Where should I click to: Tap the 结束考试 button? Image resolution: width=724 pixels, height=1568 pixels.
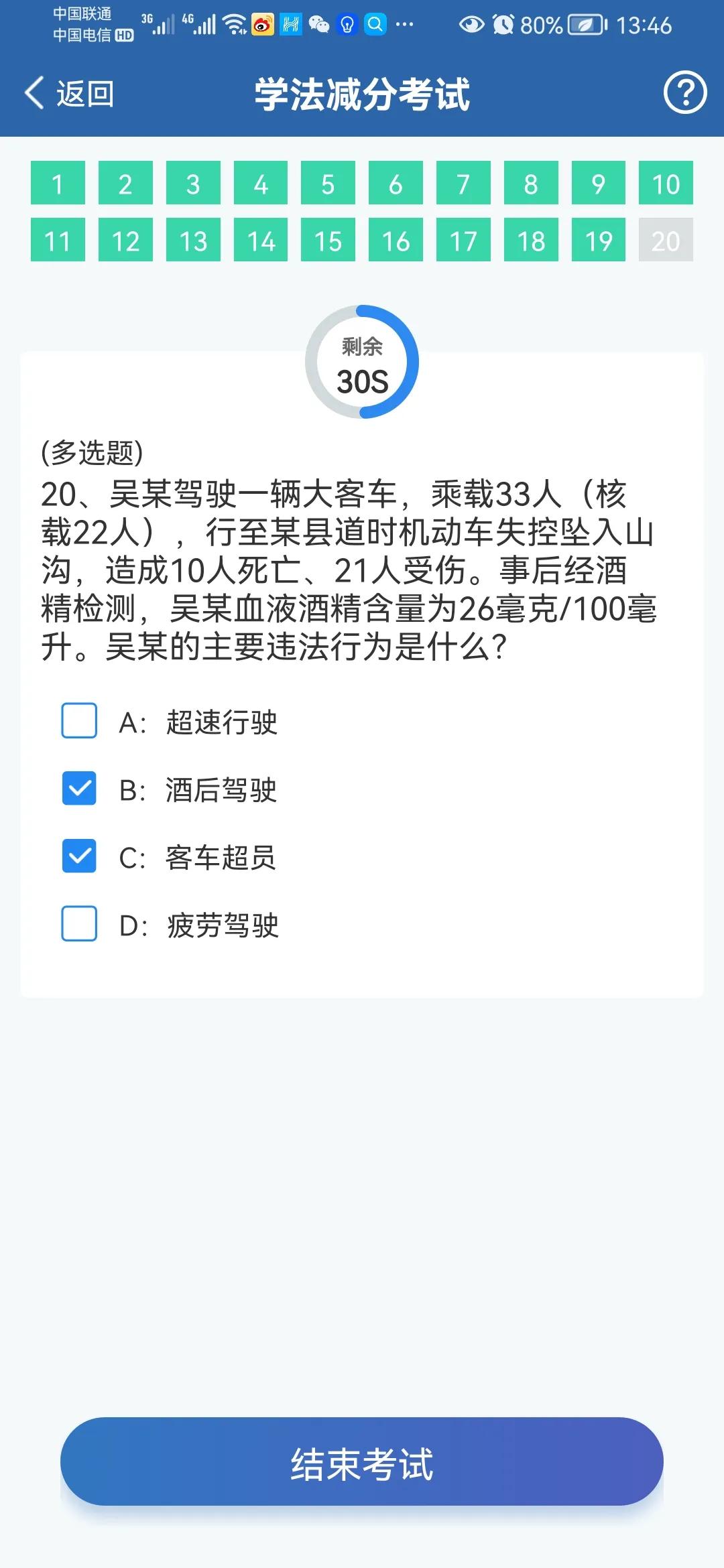pyautogui.click(x=362, y=1462)
